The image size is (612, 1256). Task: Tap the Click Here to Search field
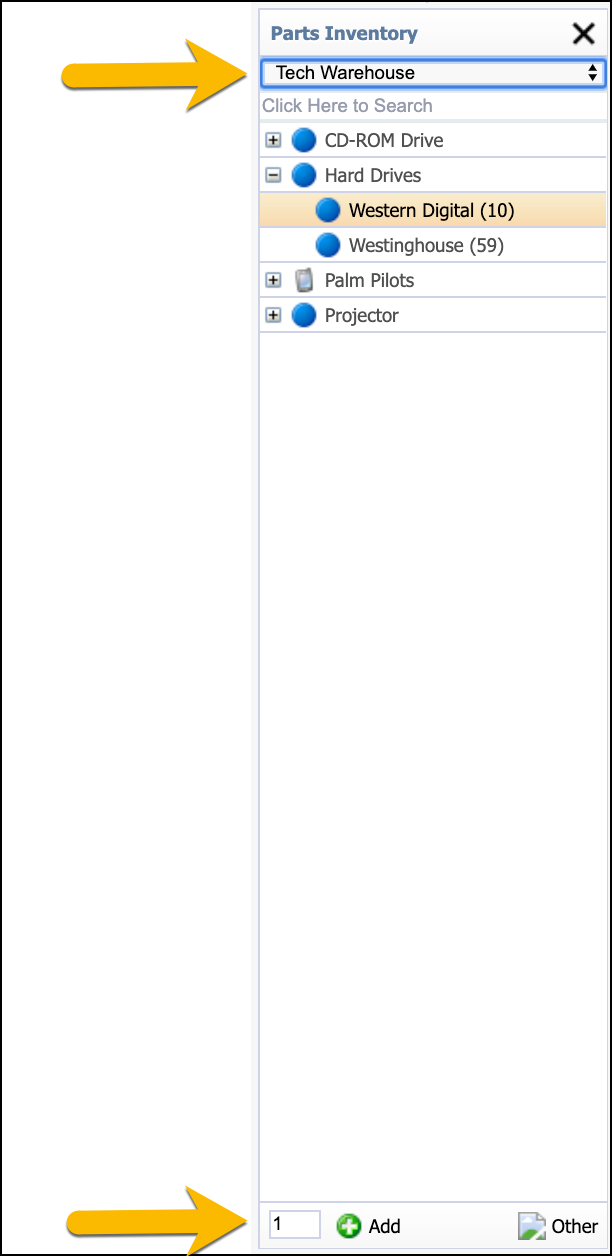[x=433, y=105]
